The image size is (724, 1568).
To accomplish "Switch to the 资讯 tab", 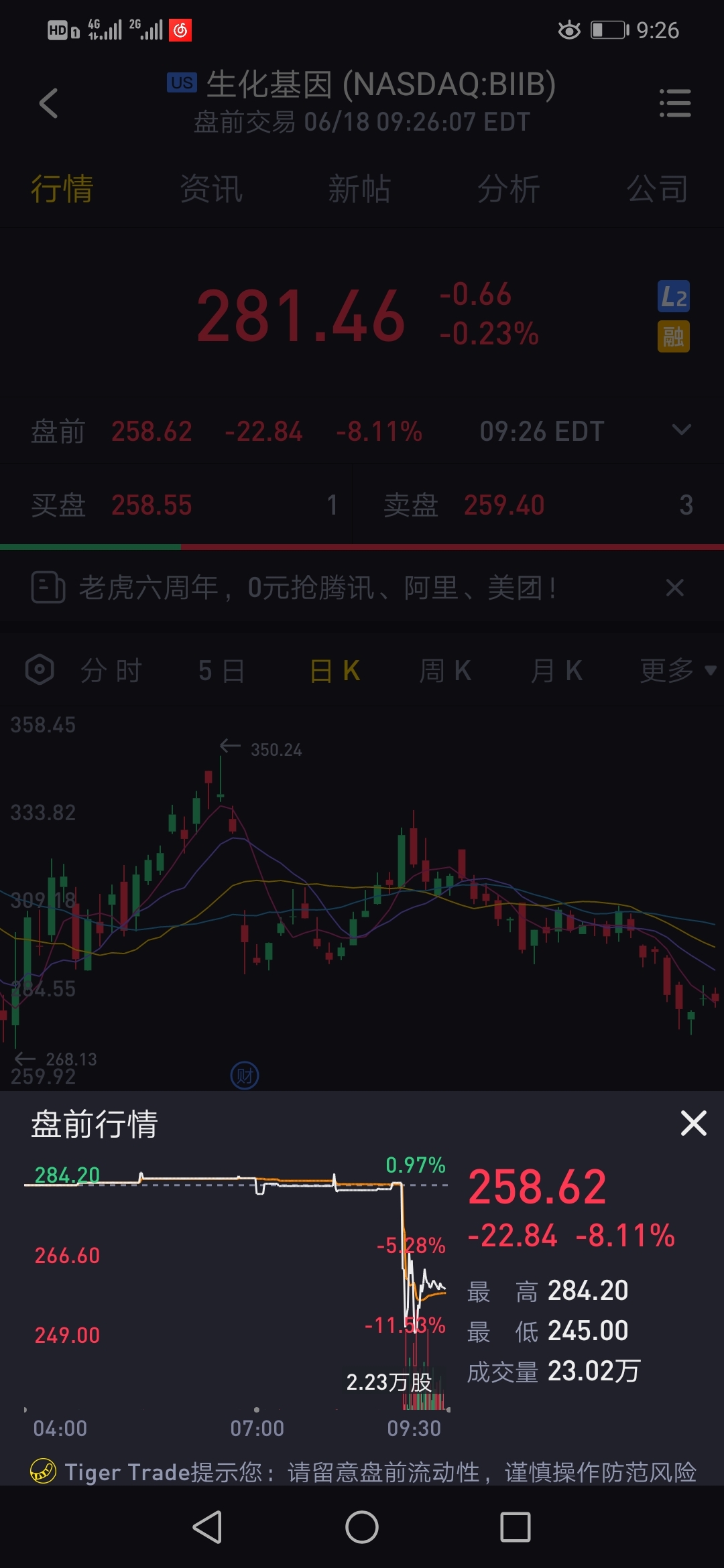I will 211,188.
